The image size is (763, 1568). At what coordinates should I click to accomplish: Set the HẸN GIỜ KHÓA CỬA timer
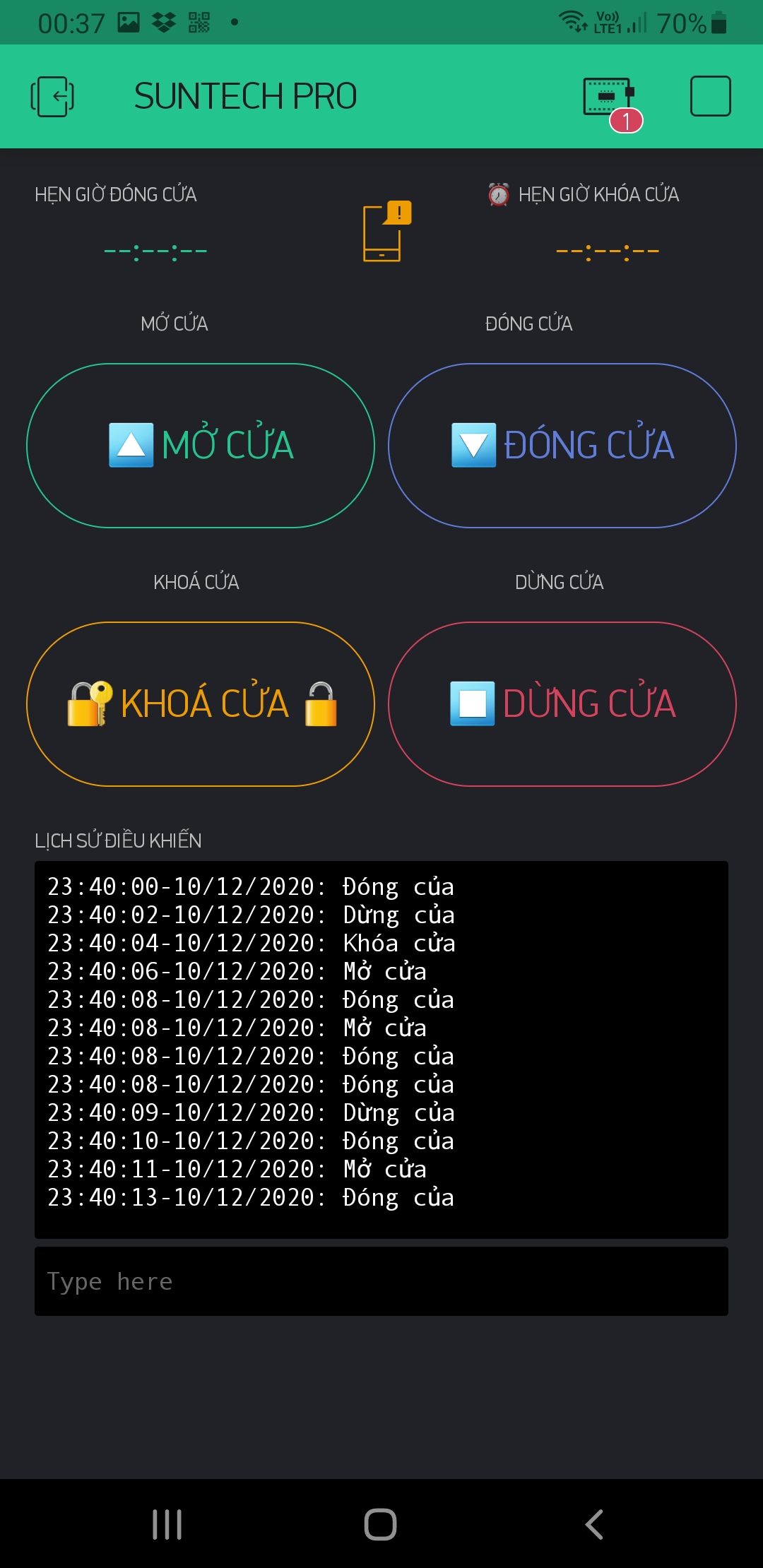[x=608, y=251]
